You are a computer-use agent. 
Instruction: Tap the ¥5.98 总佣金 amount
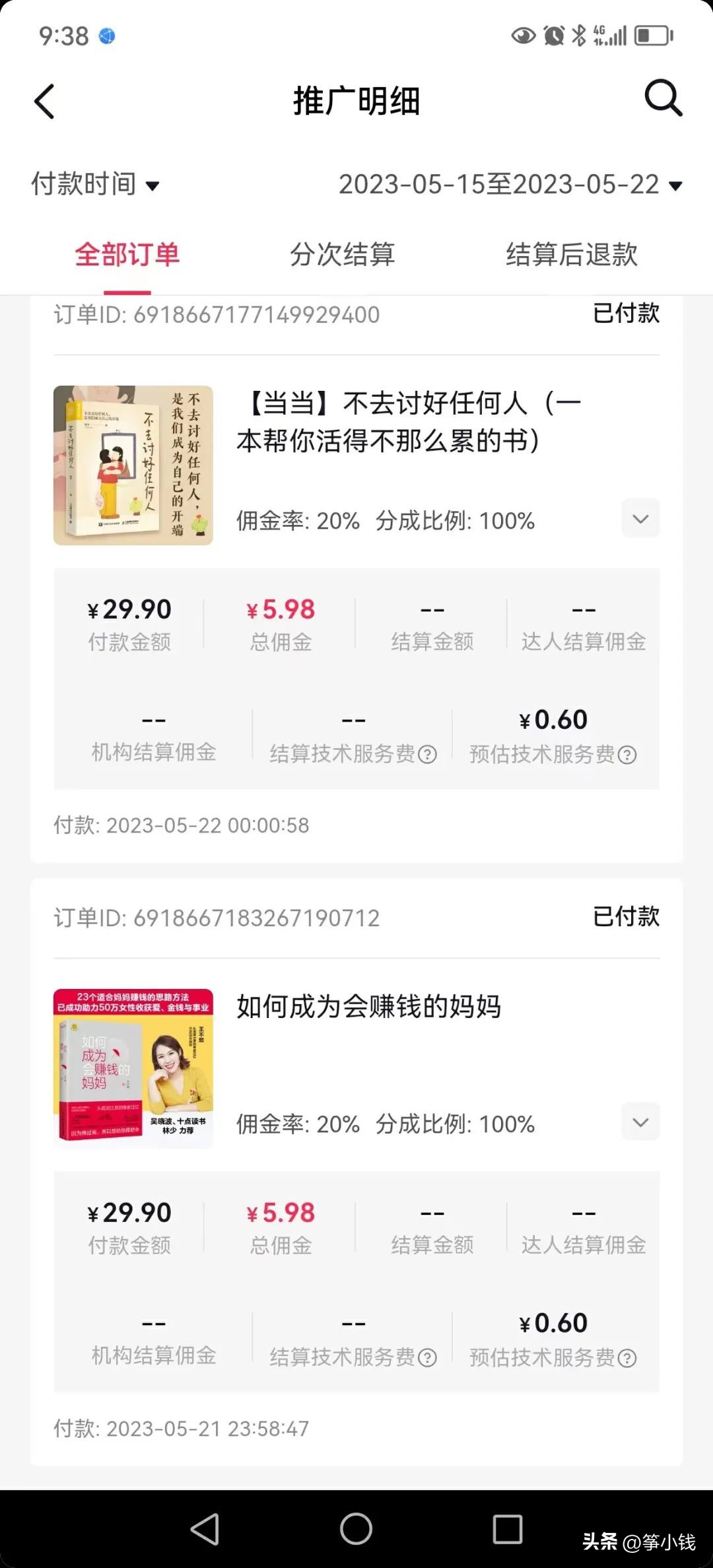279,609
